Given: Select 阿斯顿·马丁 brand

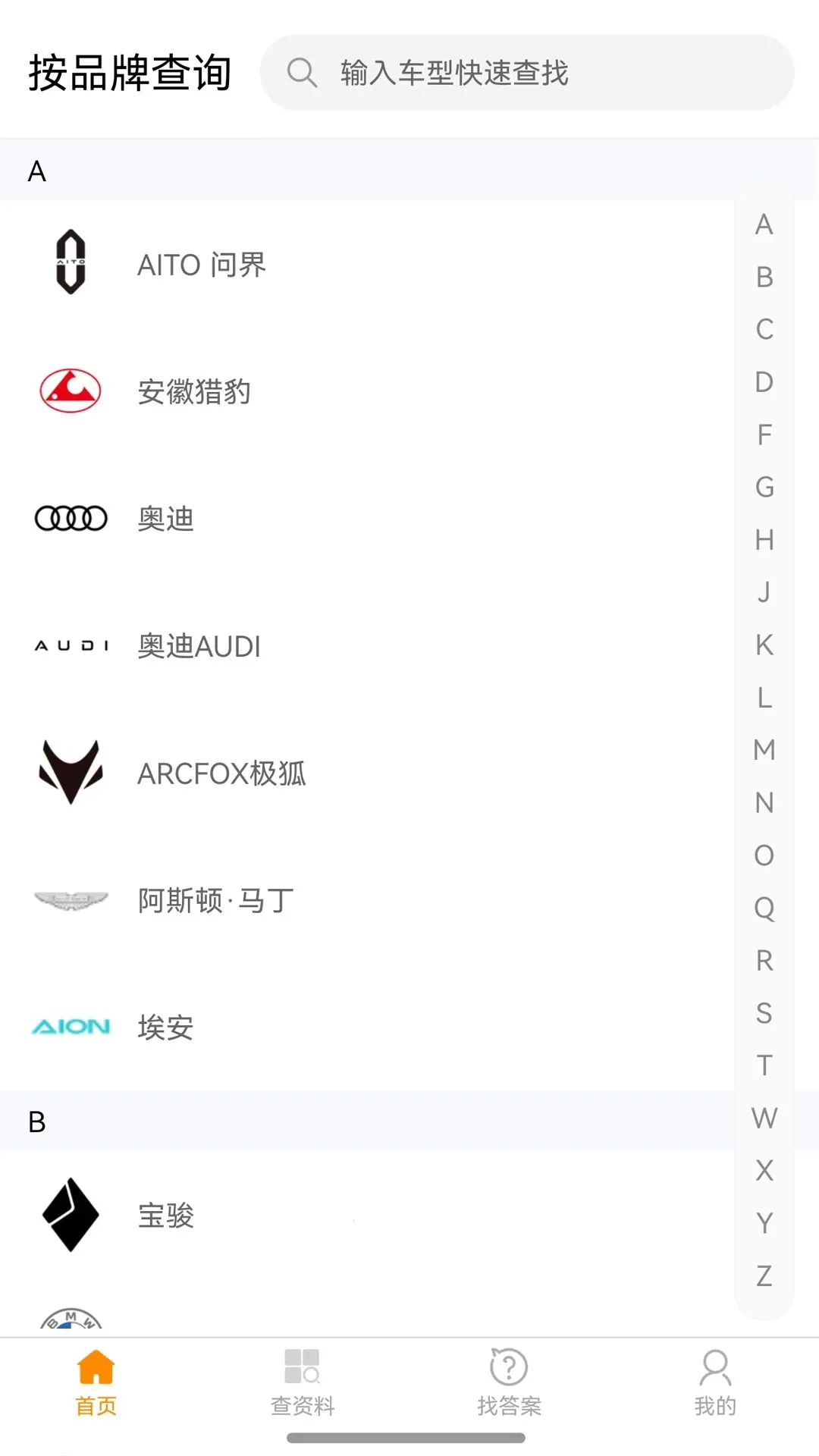Looking at the screenshot, I should pos(367,900).
